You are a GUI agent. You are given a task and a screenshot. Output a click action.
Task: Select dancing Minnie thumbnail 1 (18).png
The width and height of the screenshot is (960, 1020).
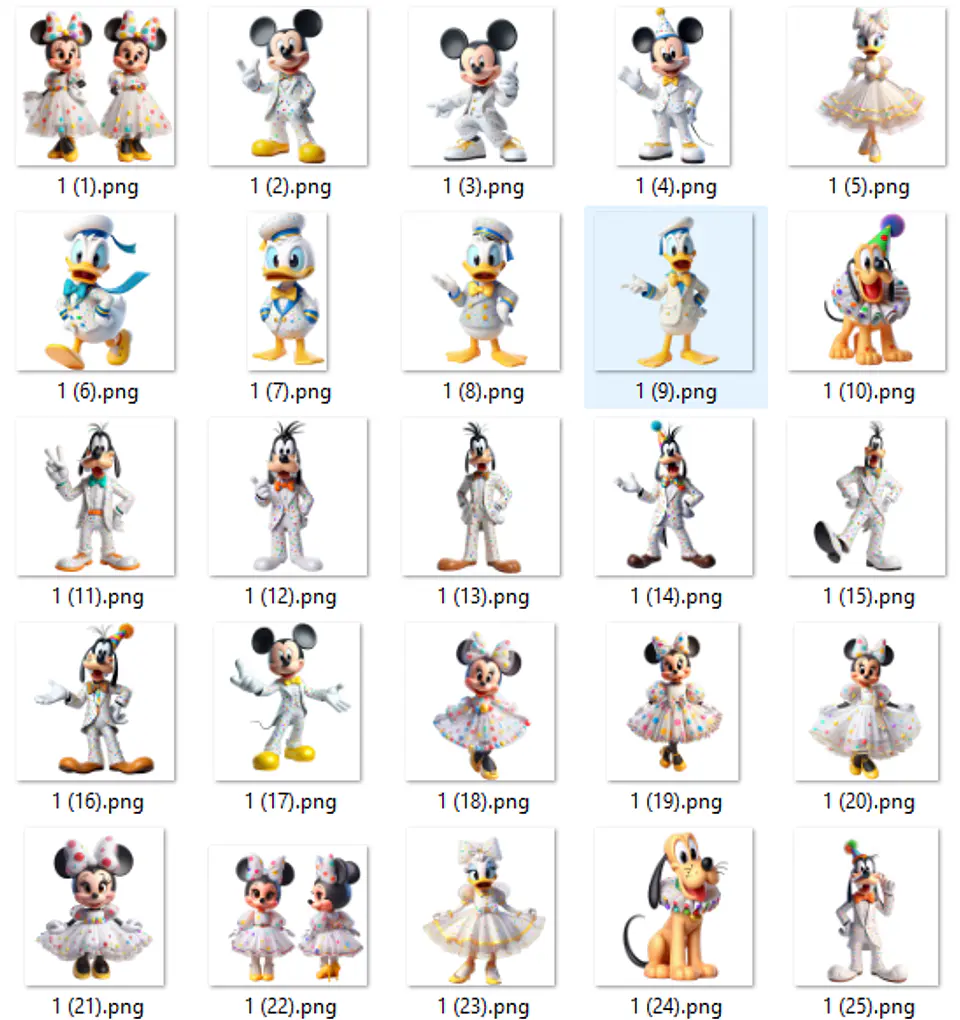click(480, 700)
